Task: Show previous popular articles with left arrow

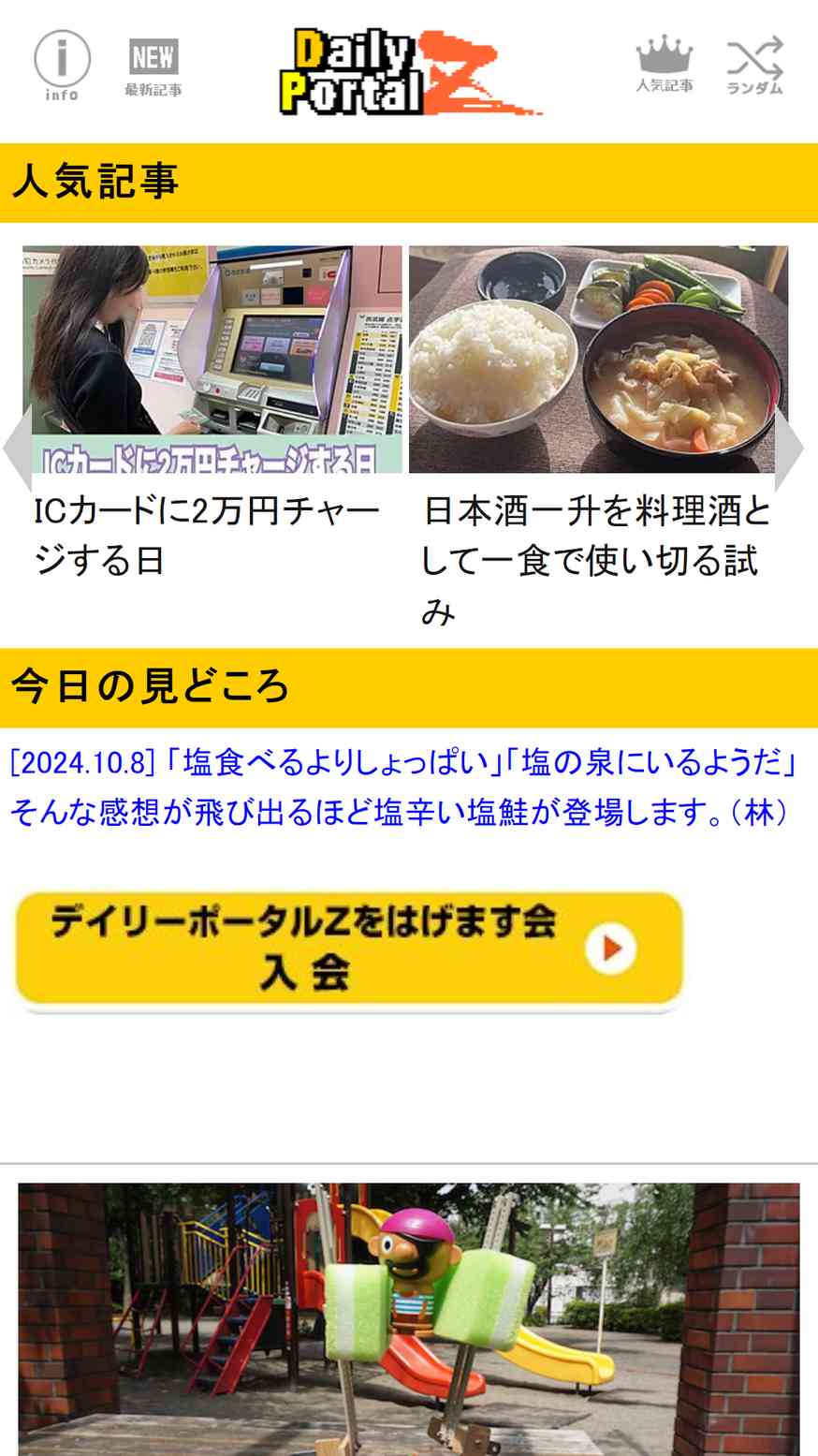Action: pos(17,448)
